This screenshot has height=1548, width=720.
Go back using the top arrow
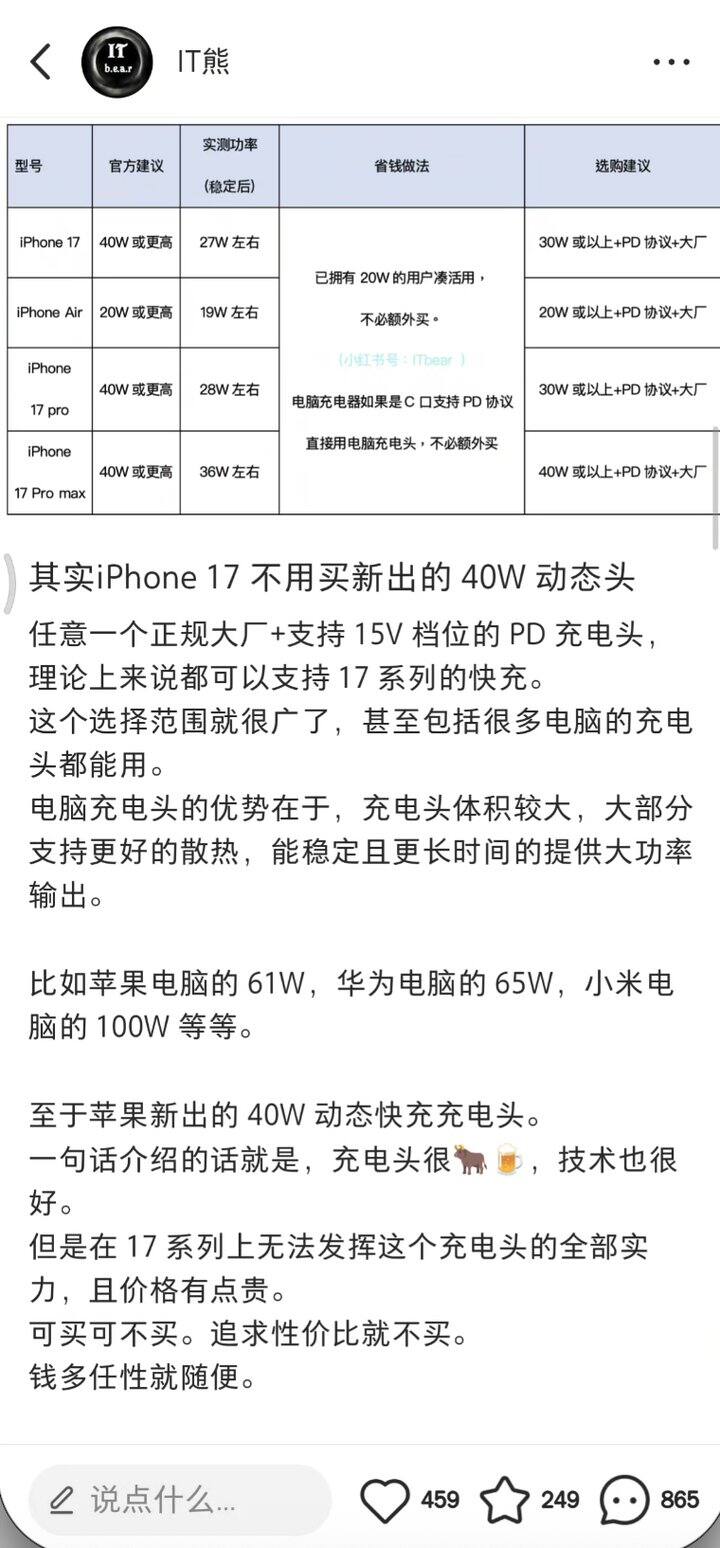pos(40,62)
